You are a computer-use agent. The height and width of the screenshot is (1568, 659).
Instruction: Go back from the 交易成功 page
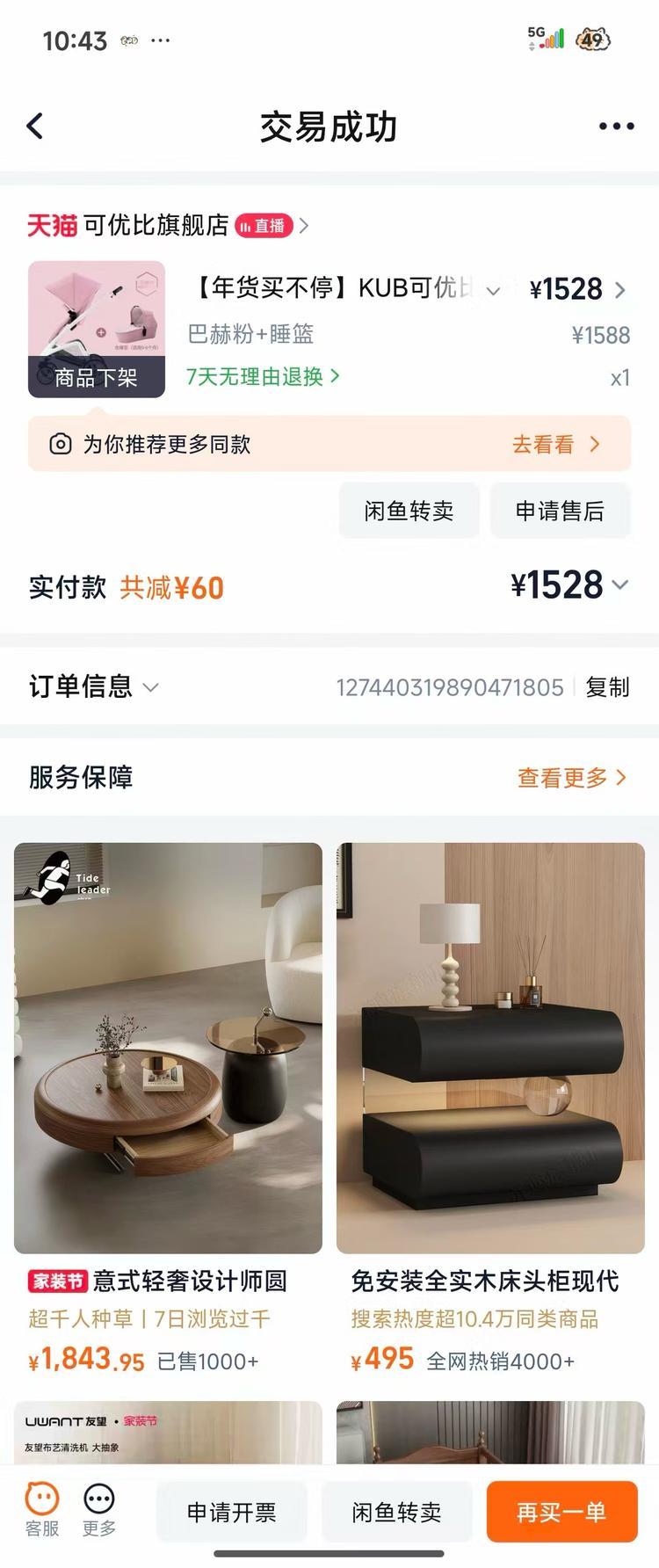coord(35,127)
